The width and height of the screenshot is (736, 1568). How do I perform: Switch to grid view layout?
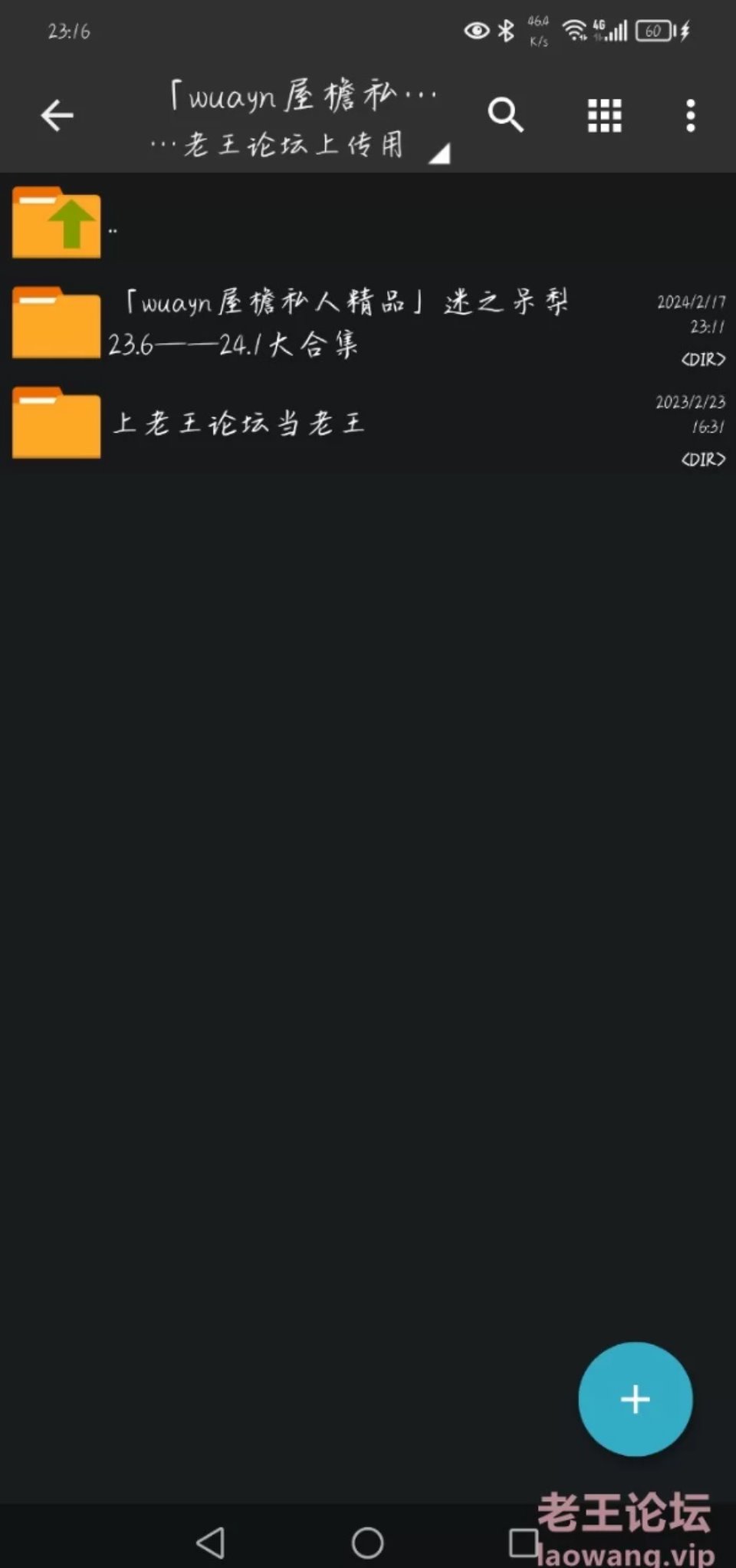point(604,116)
